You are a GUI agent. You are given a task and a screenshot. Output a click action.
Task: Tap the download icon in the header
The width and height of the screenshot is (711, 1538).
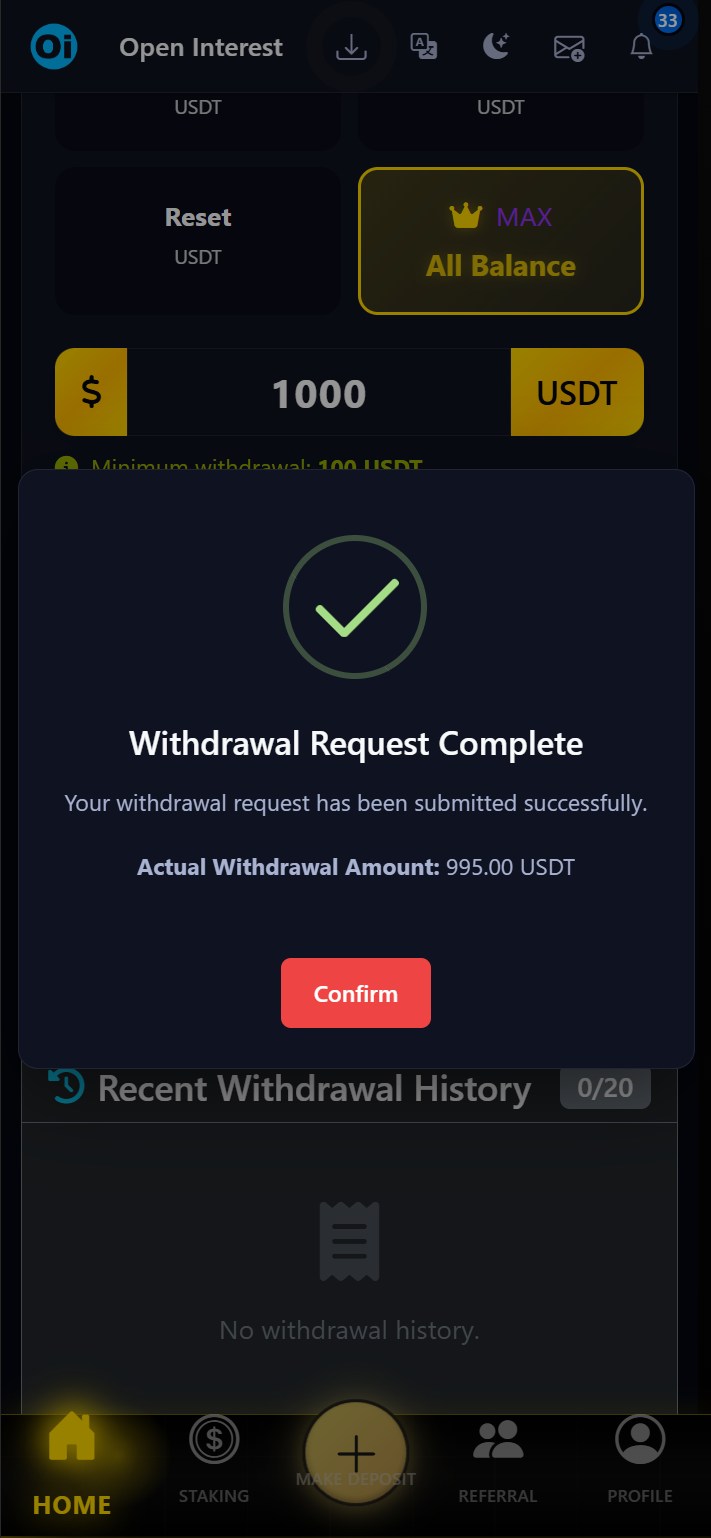click(x=351, y=47)
